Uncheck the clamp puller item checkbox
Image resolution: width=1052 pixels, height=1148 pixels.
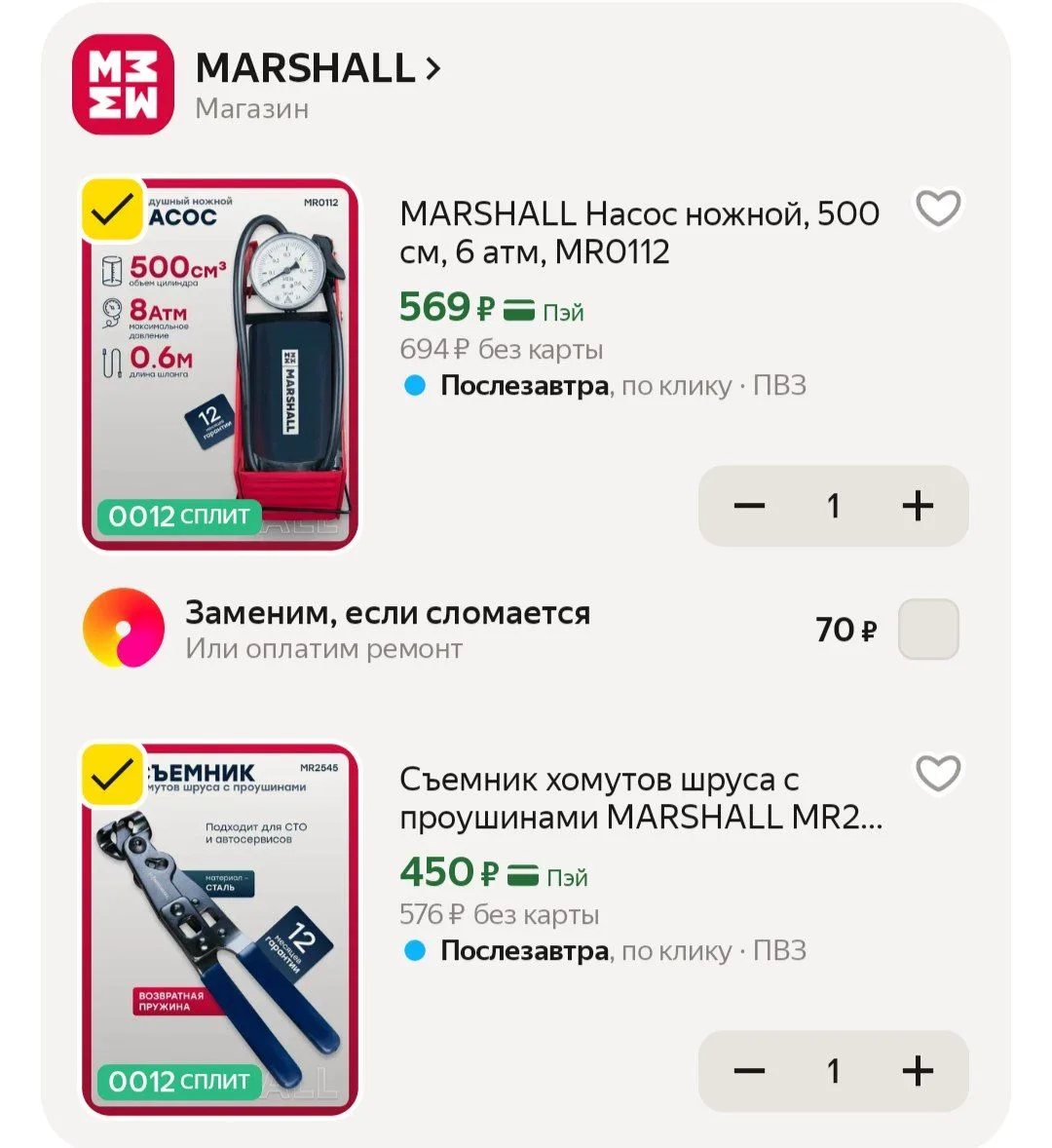tap(112, 775)
